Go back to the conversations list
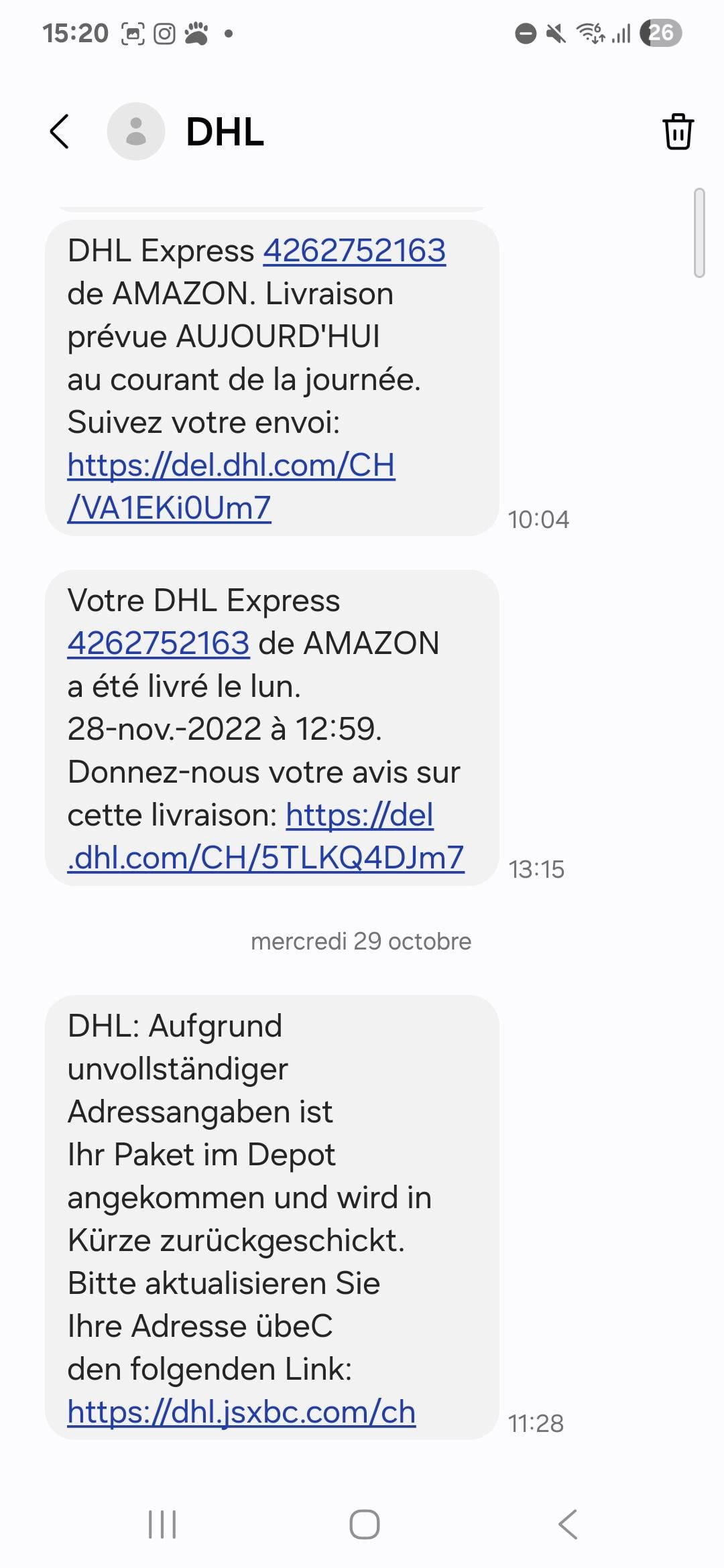The width and height of the screenshot is (724, 1568). [60, 131]
